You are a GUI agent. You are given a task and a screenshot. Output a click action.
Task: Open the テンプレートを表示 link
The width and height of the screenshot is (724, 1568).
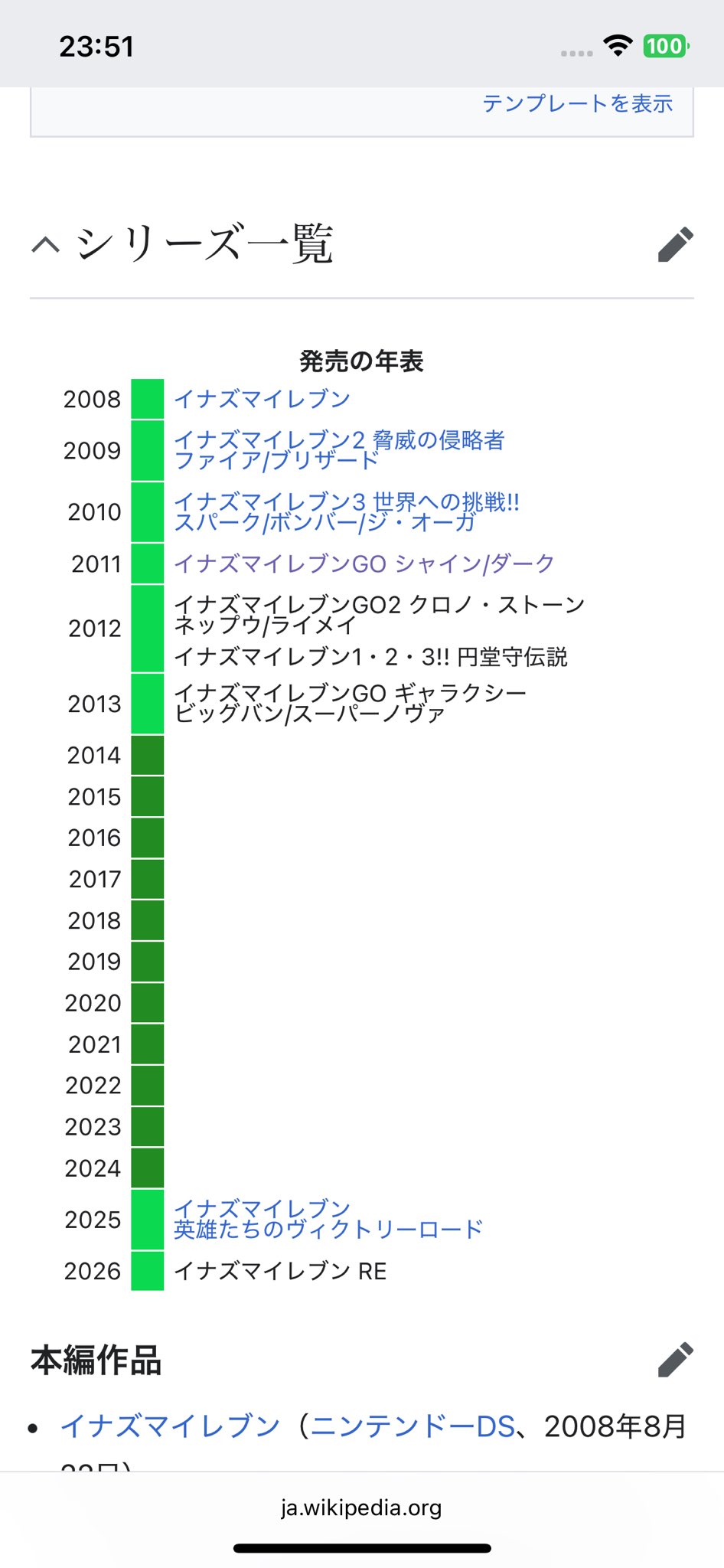[x=577, y=103]
